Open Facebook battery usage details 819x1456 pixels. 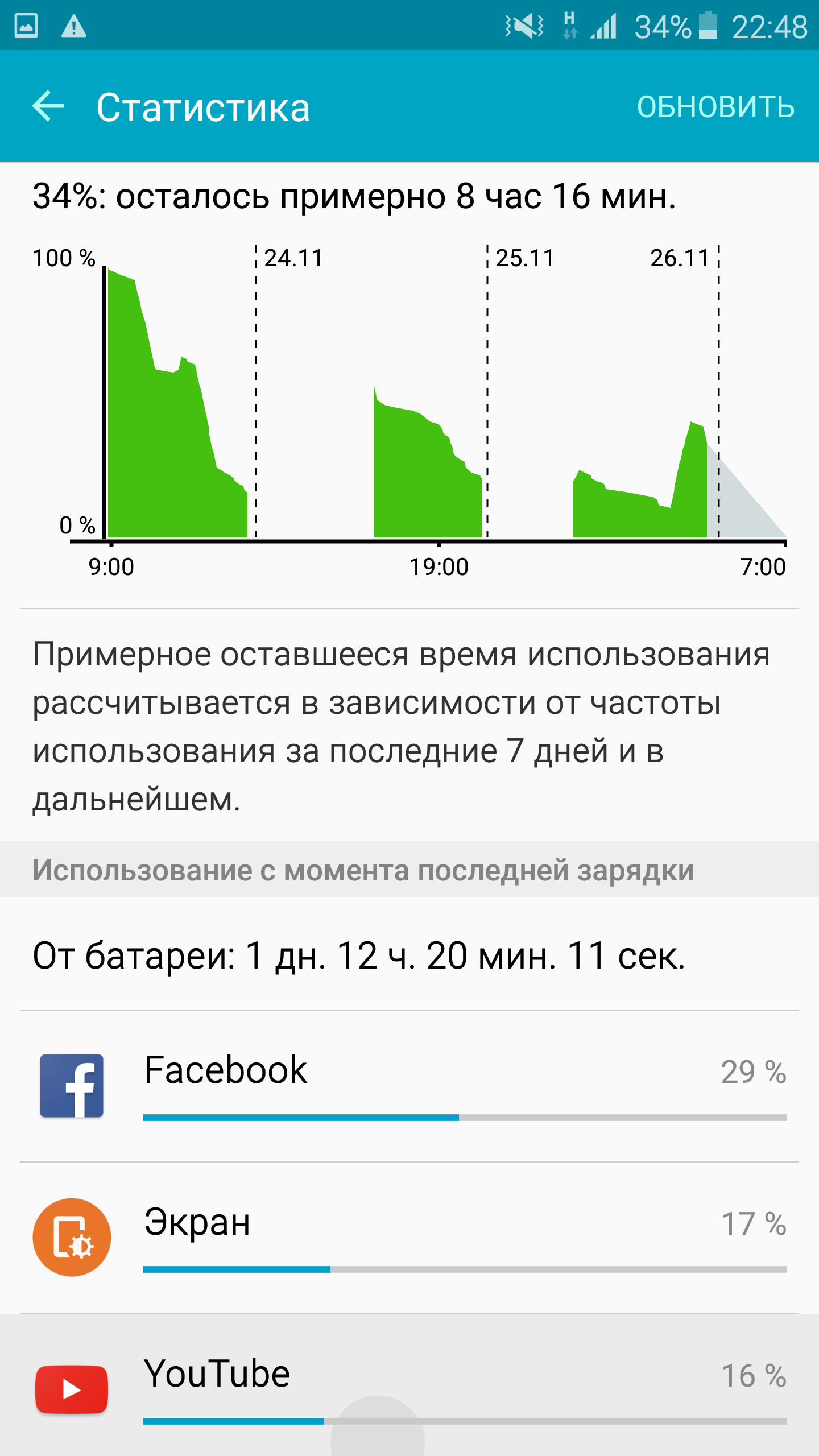[409, 1086]
